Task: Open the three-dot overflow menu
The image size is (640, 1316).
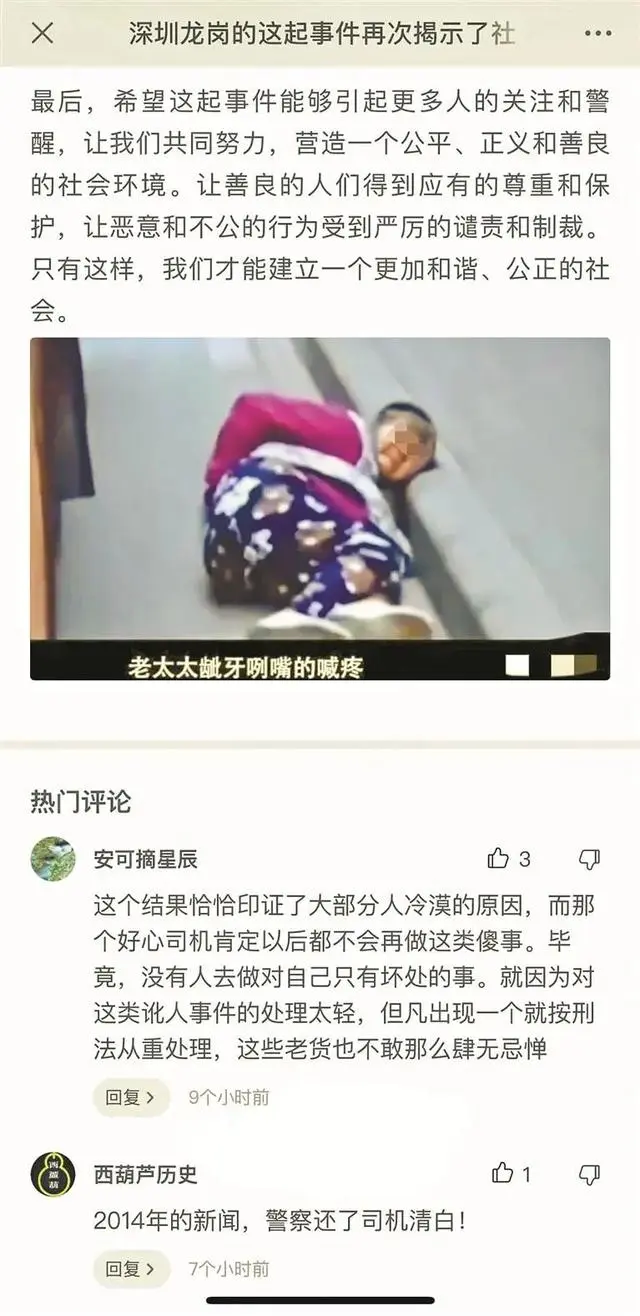Action: 597,33
